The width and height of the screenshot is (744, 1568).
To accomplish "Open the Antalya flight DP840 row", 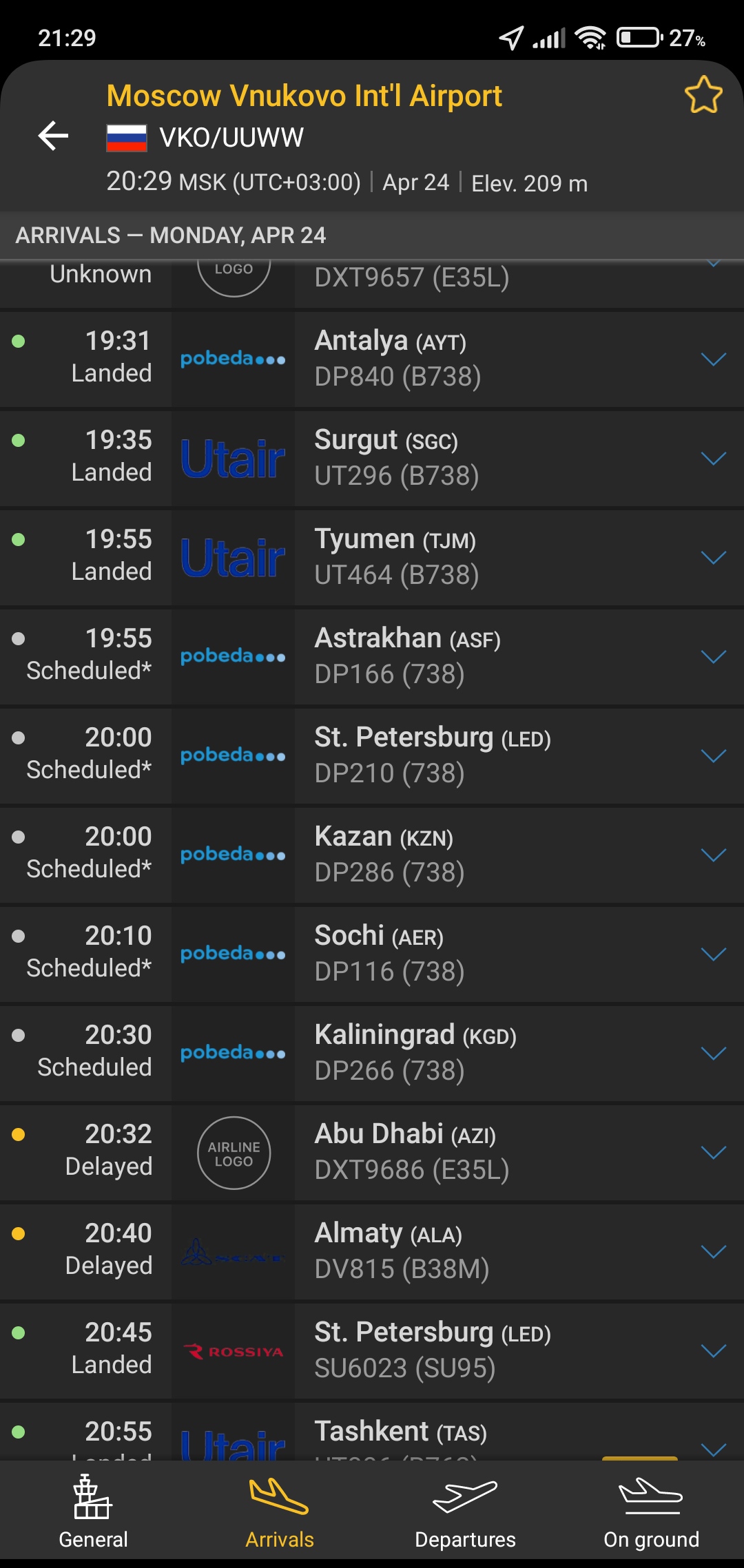I will (448, 359).
